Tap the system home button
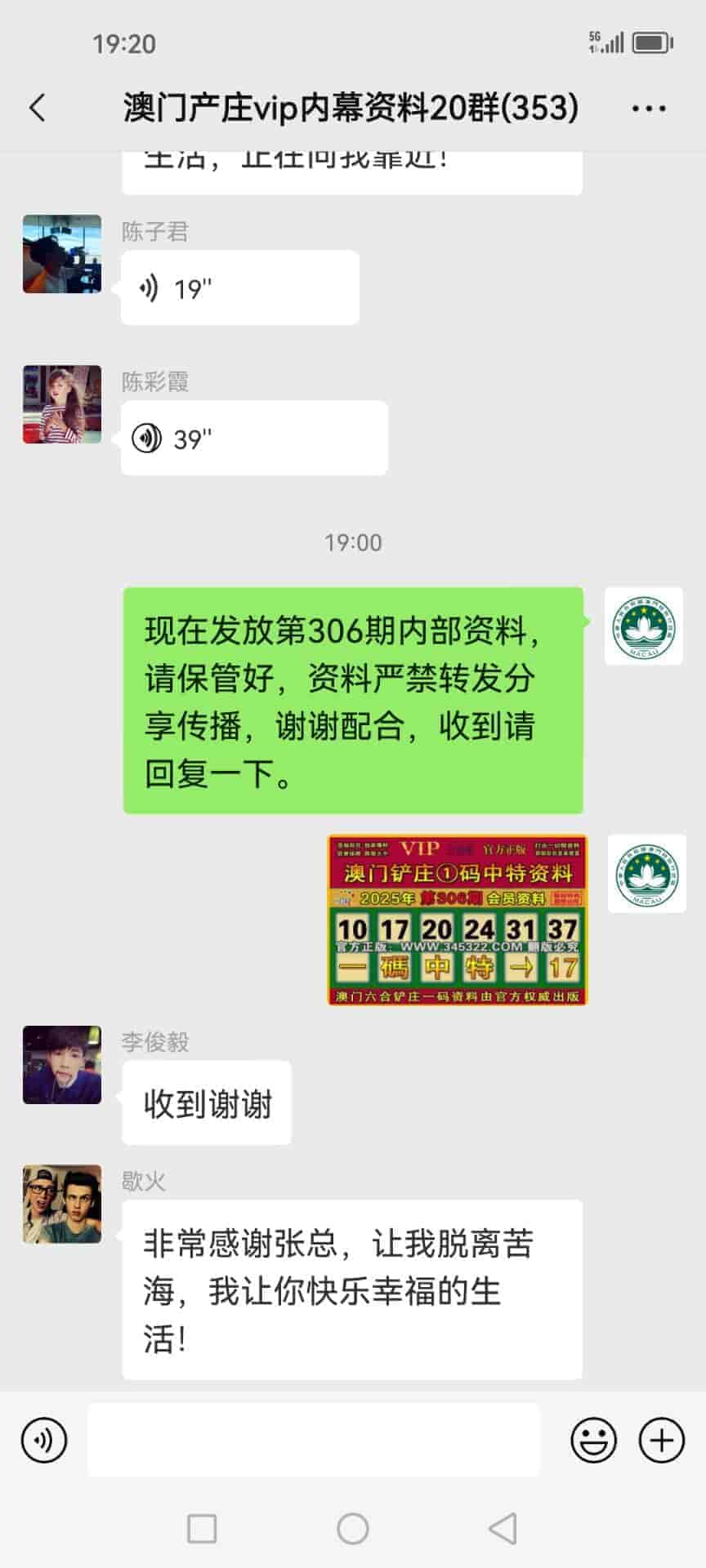Screen dimensions: 706x1568 [353, 1528]
